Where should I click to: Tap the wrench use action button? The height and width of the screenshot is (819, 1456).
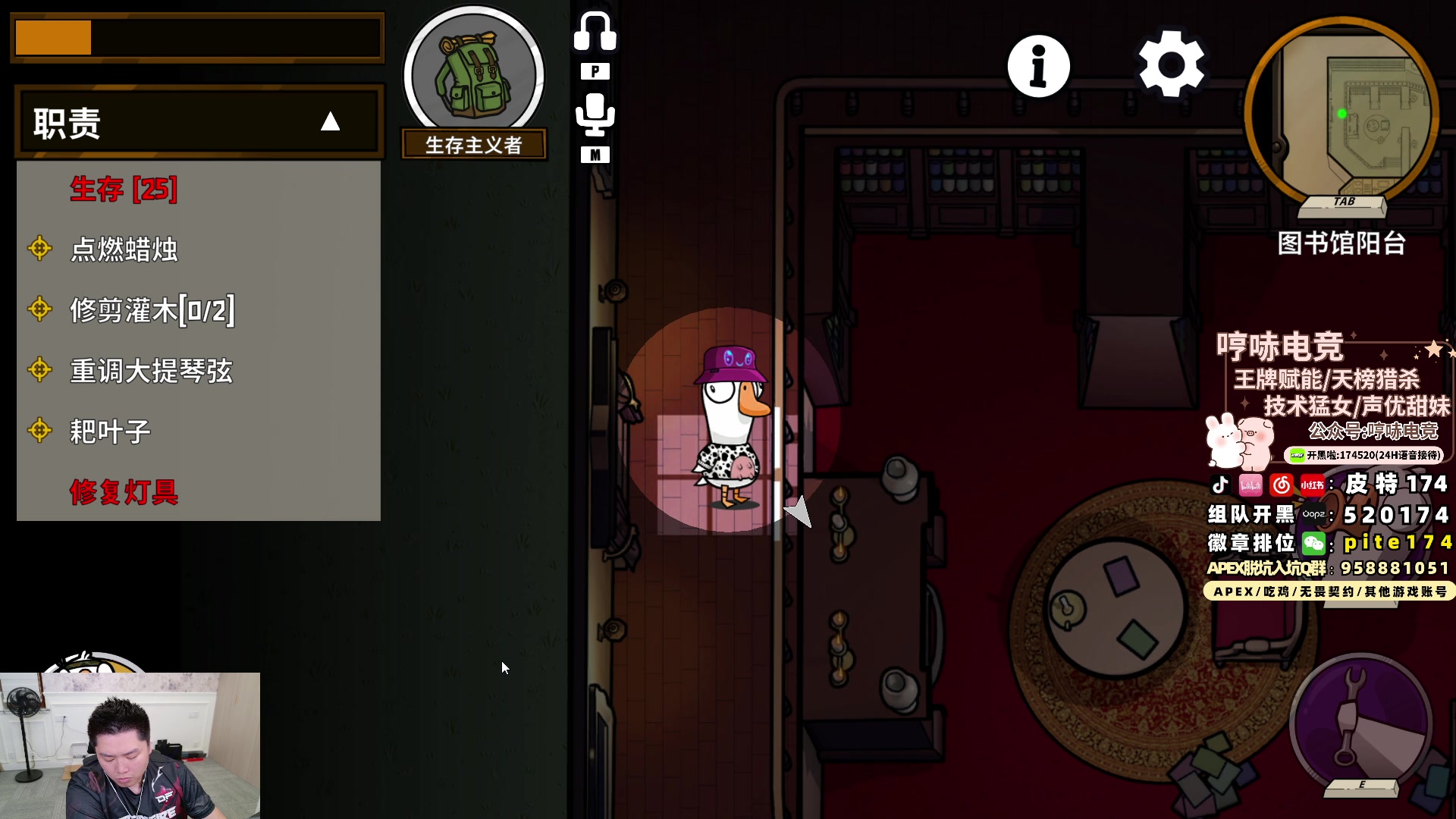1360,724
